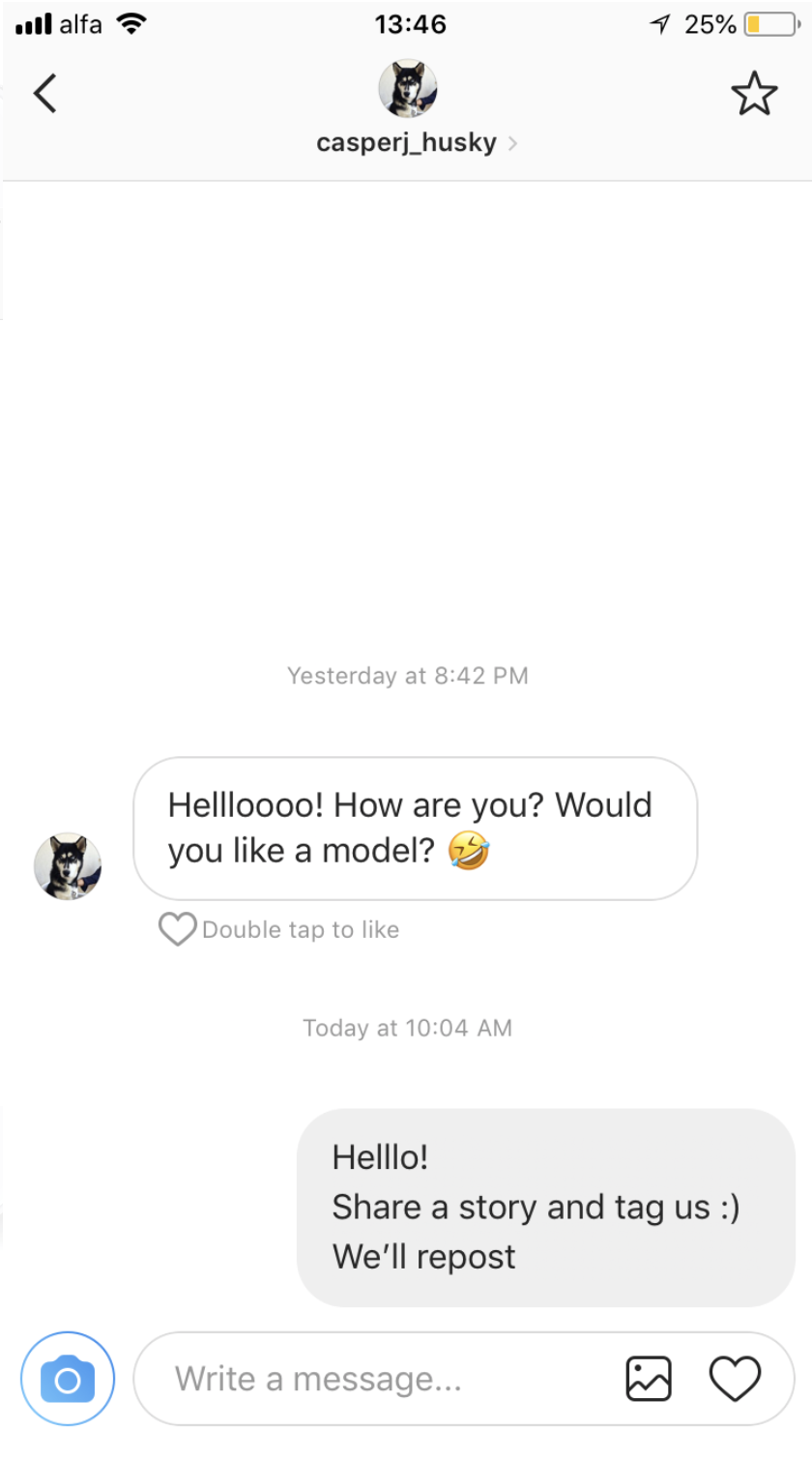Viewport: 812px width, 1458px height.
Task: Open the camera to send a photo
Action: tap(68, 1379)
